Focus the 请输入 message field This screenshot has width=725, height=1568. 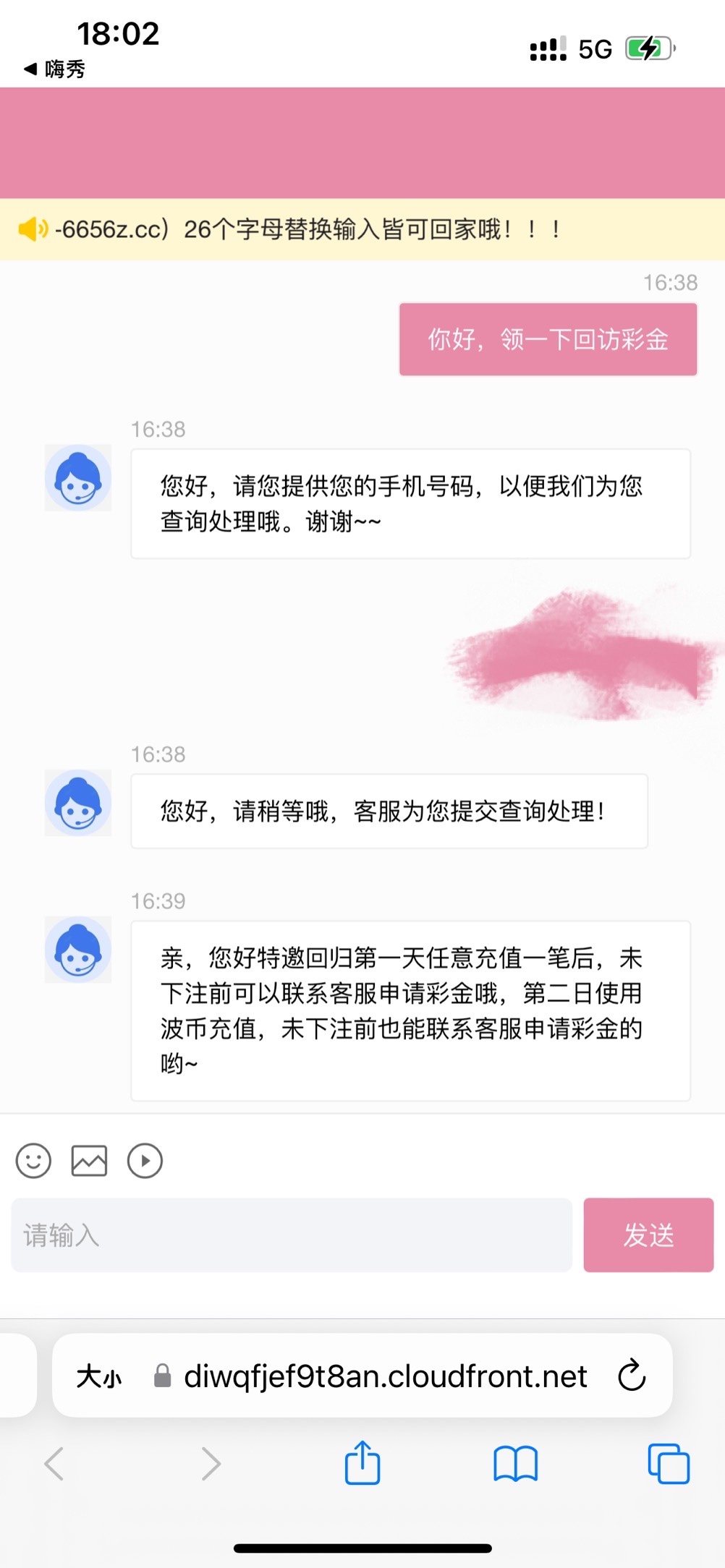point(292,1235)
